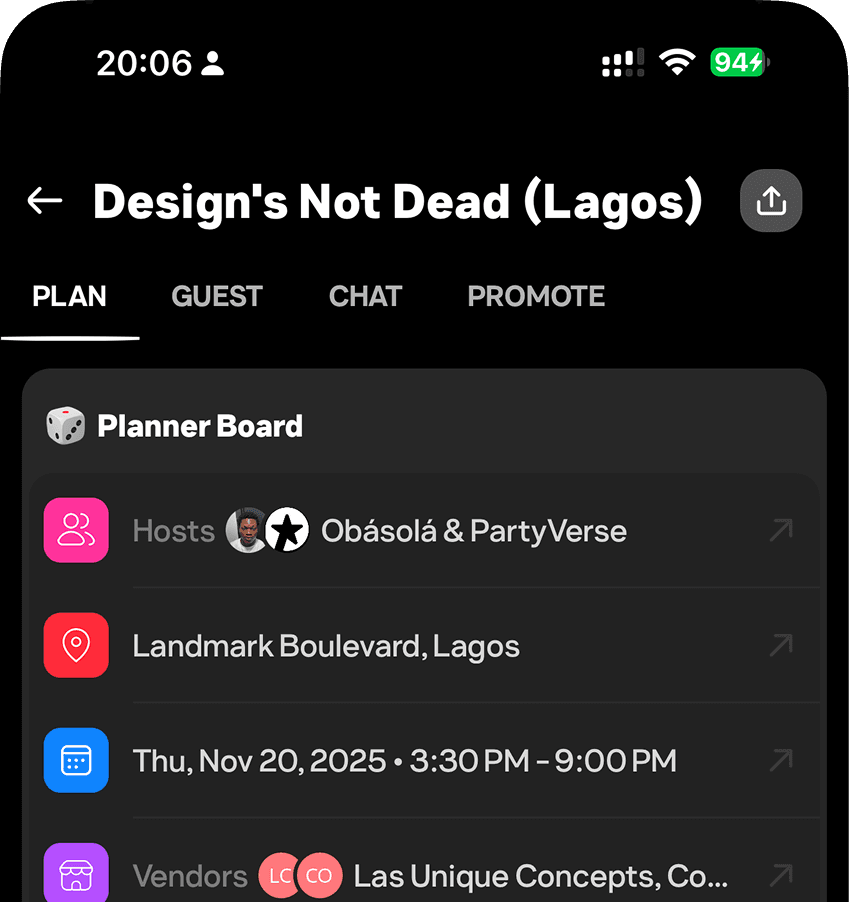Screen dimensions: 849x902
Task: Select the pink Hosts people icon
Action: [x=76, y=530]
